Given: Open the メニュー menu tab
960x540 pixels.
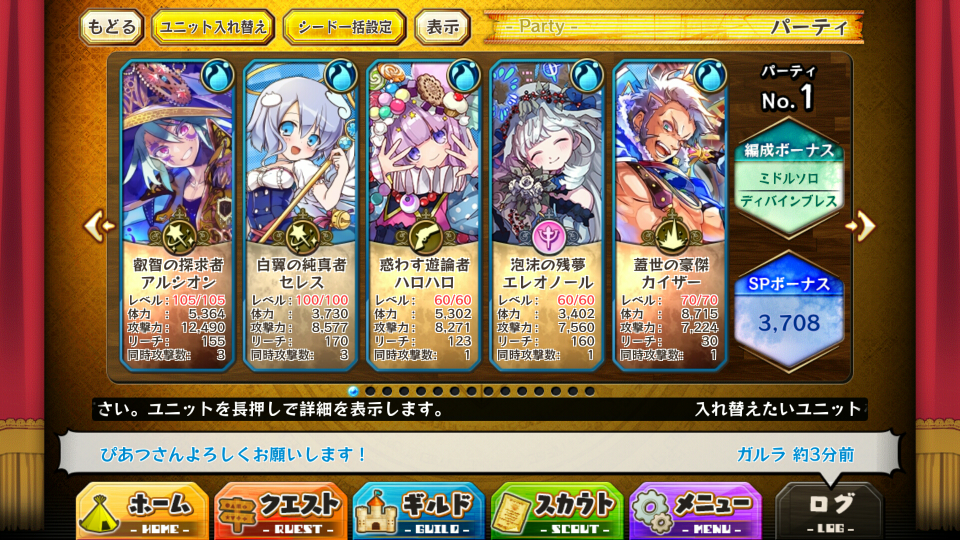Looking at the screenshot, I should [x=694, y=512].
